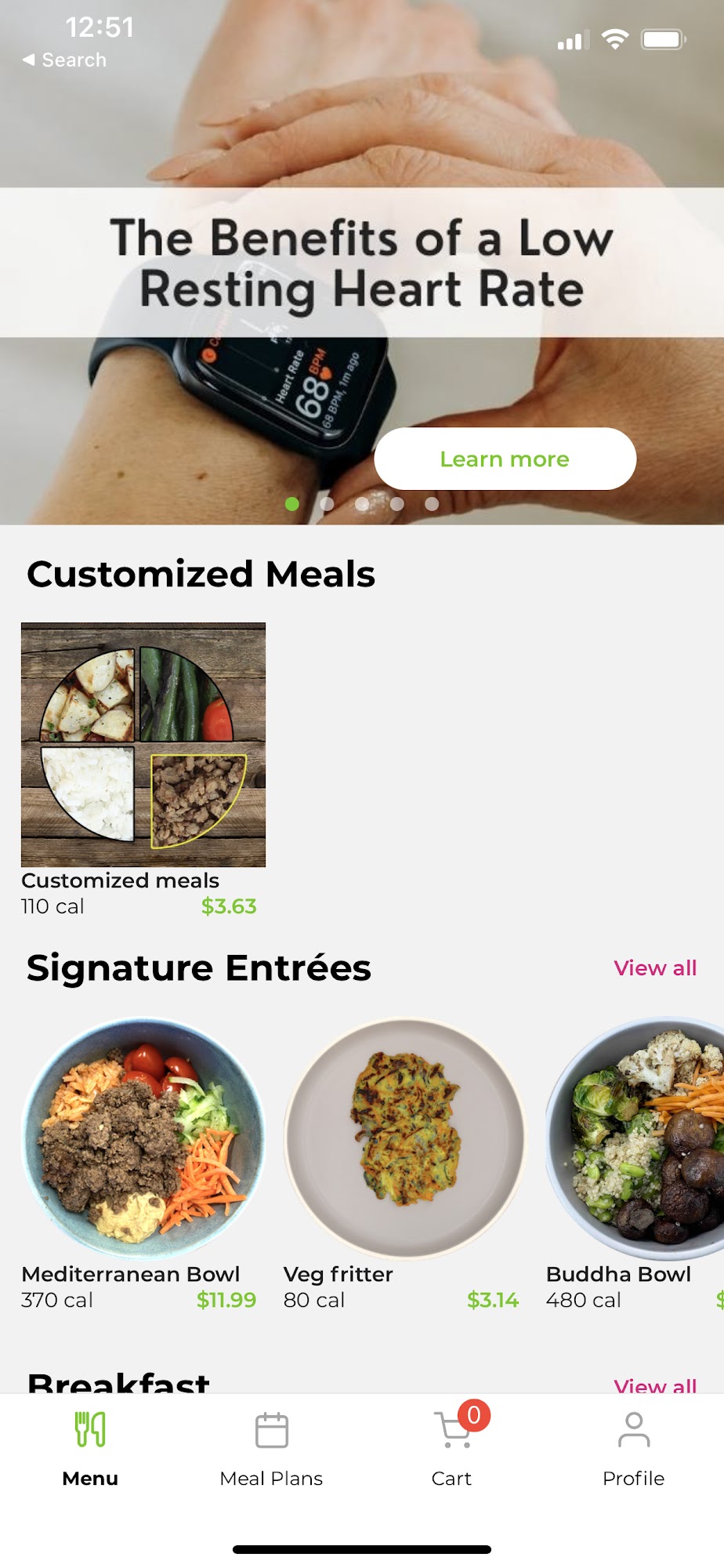Tap the Learn more button

[505, 459]
